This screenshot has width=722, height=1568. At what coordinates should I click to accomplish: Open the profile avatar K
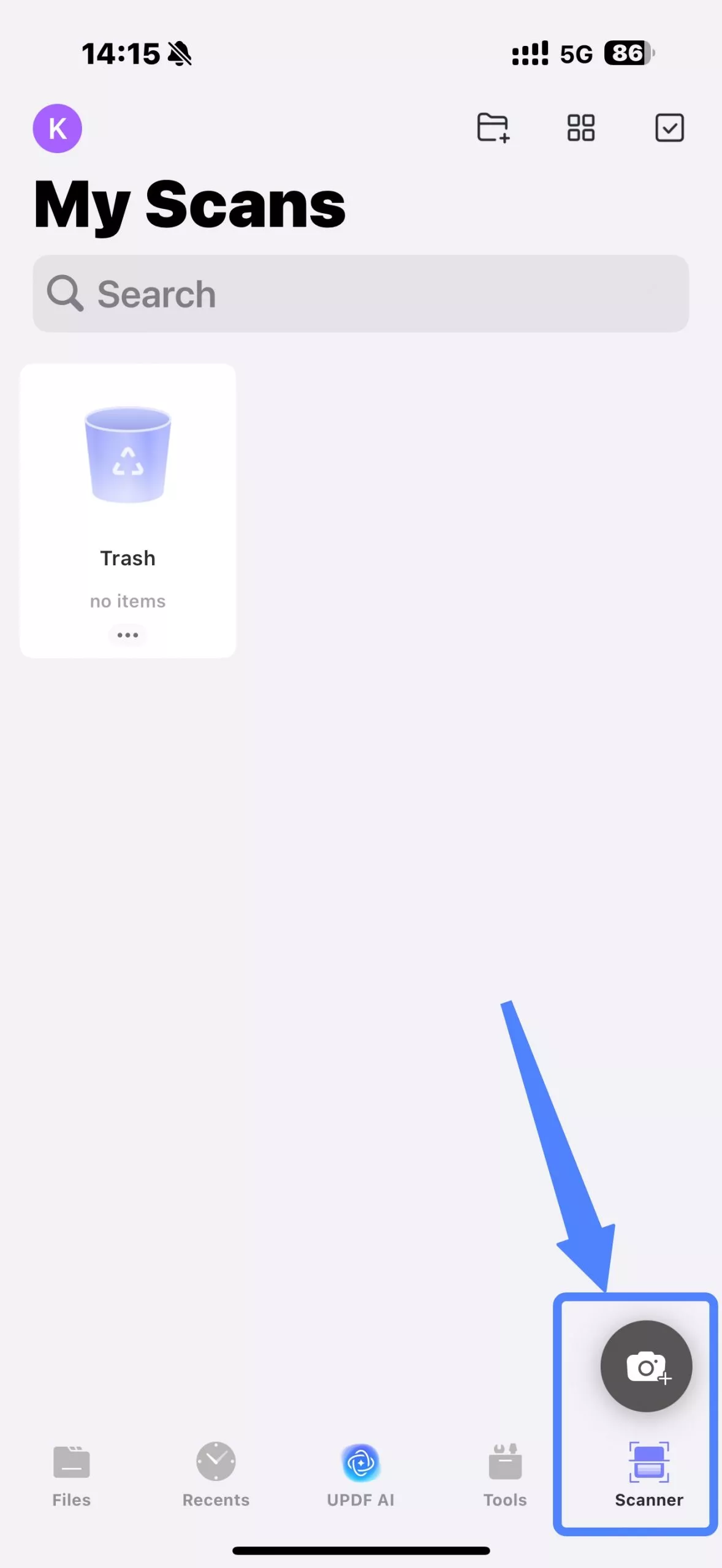click(57, 129)
